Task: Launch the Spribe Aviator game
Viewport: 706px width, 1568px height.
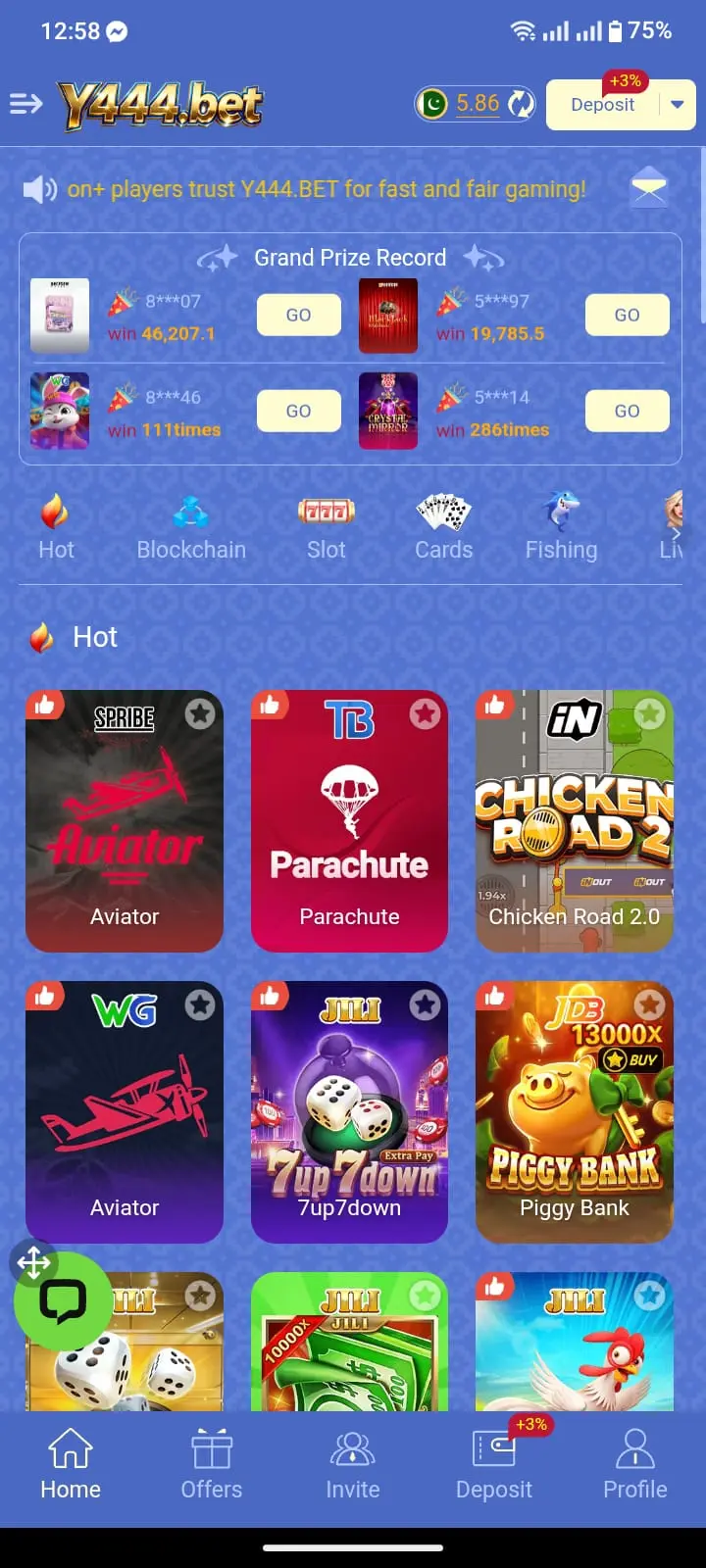Action: 125,821
